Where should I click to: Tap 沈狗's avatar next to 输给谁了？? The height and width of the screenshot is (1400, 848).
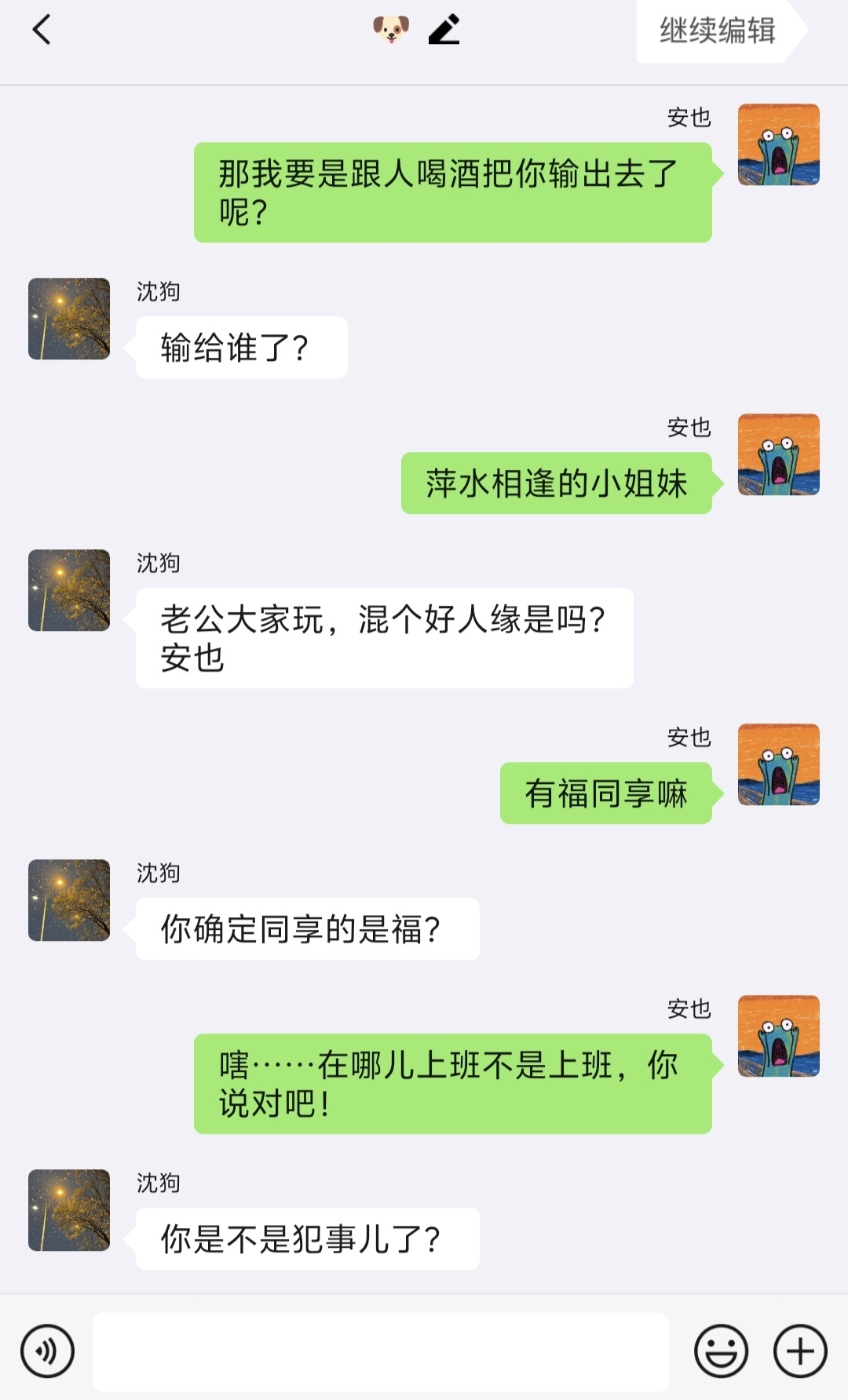click(x=69, y=319)
